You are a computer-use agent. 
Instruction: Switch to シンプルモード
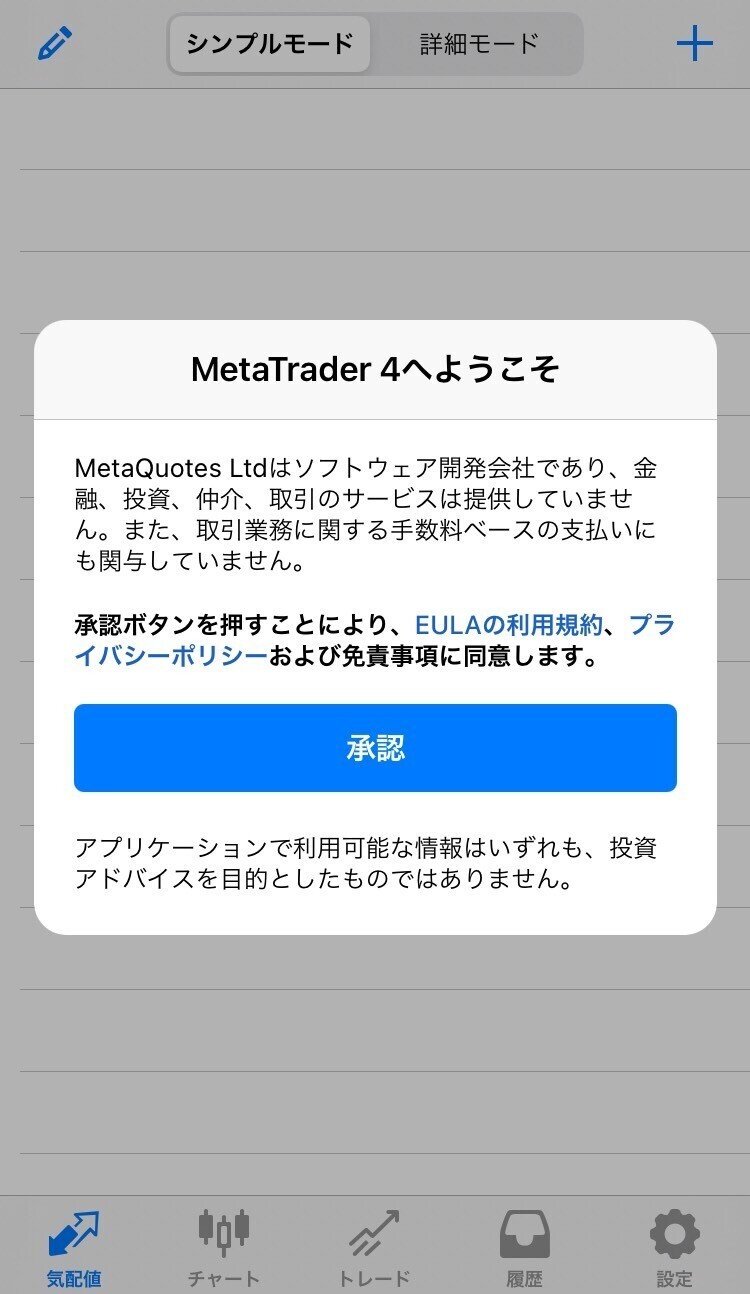pos(270,44)
